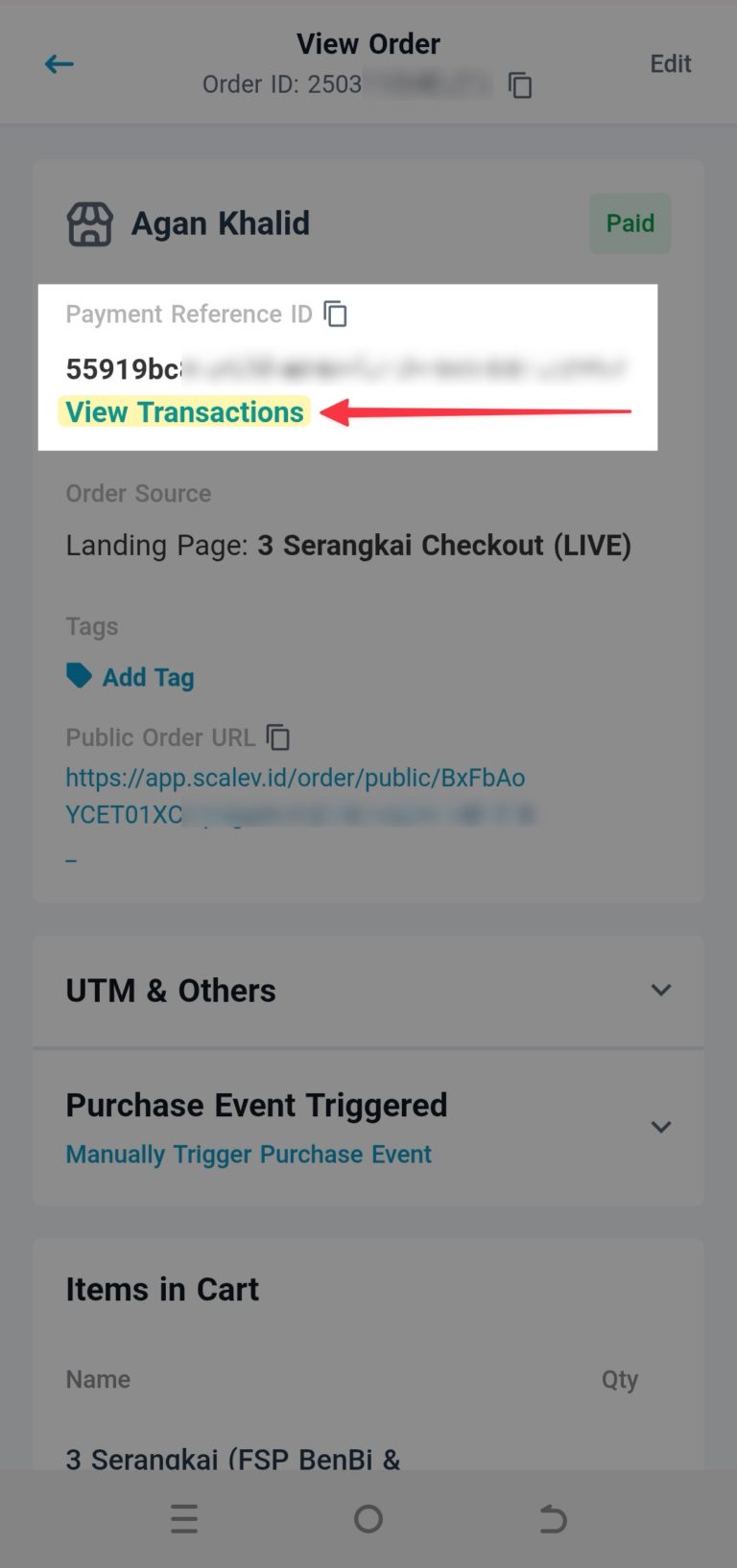The height and width of the screenshot is (1568, 737).
Task: Collapse the Items in Cart panel header
Action: 161,1289
